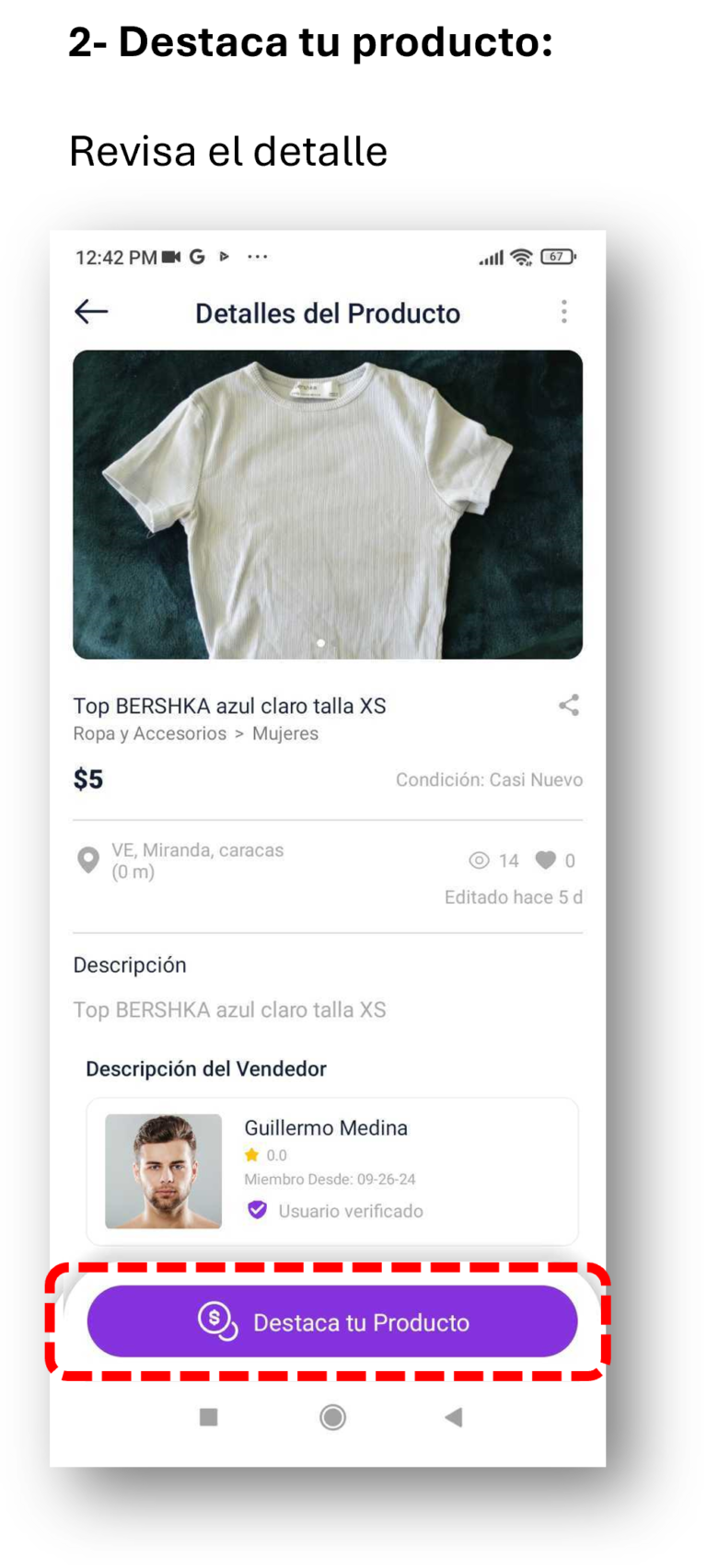Open the product photo of the top
The image size is (707, 1568).
(x=328, y=504)
